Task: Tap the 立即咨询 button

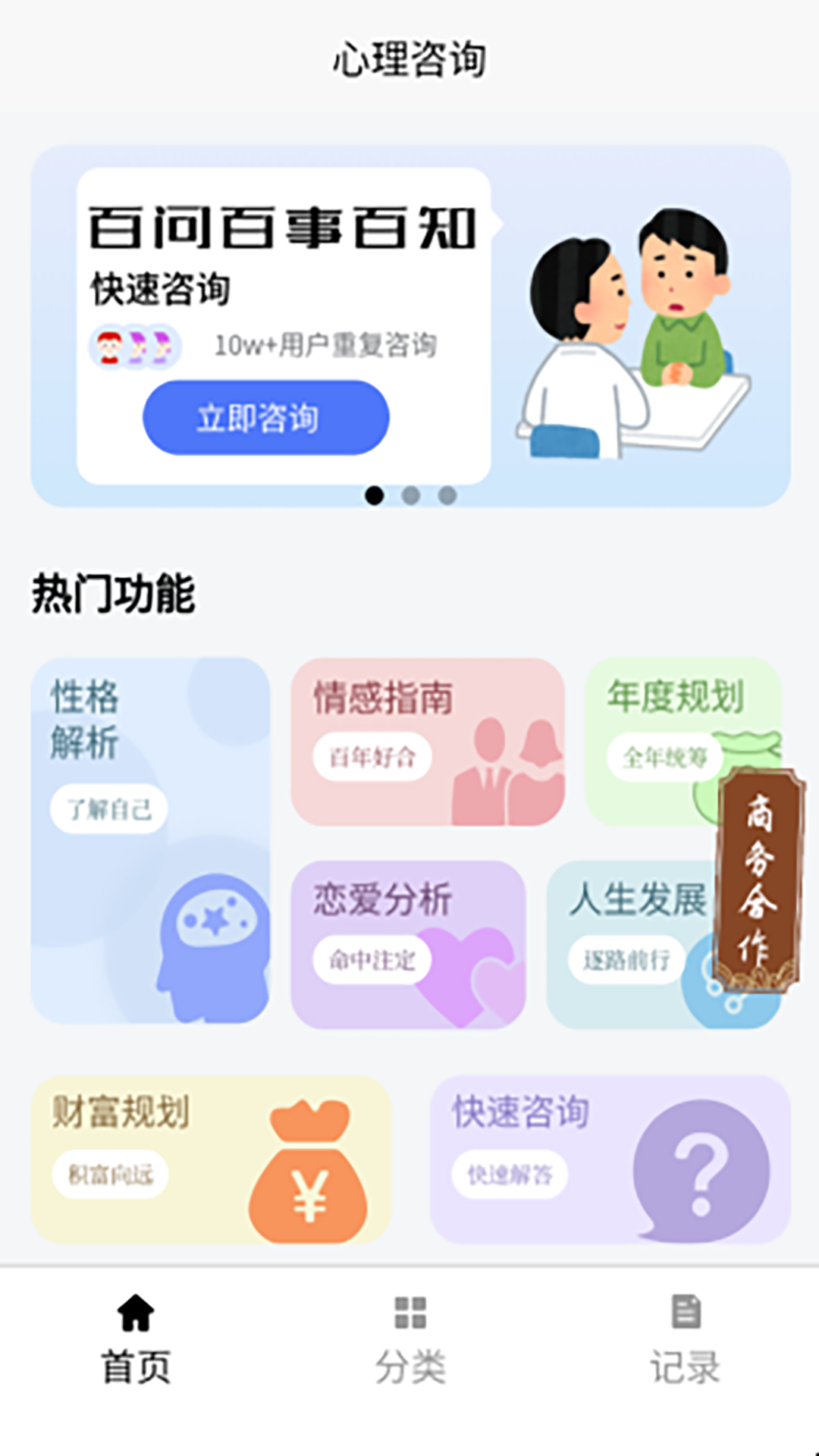Action: point(265,418)
